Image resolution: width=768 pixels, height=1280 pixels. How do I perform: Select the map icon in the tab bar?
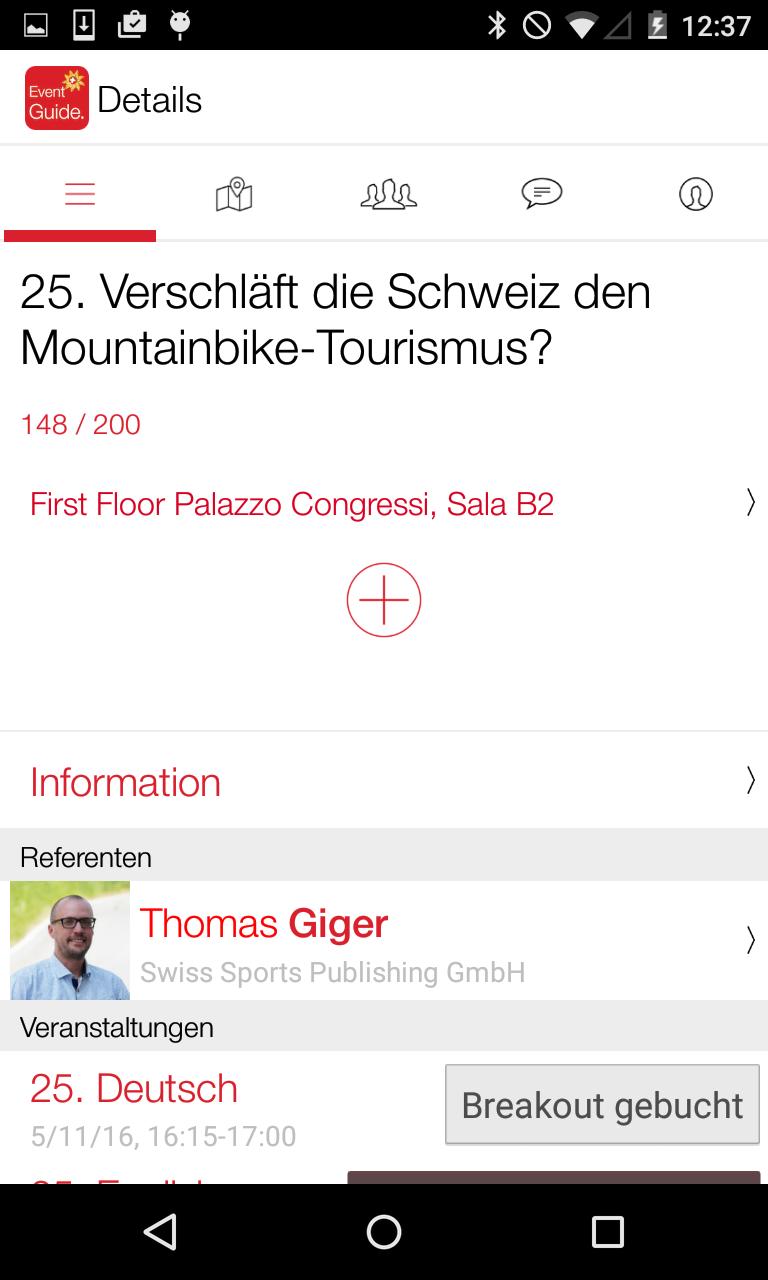[233, 194]
